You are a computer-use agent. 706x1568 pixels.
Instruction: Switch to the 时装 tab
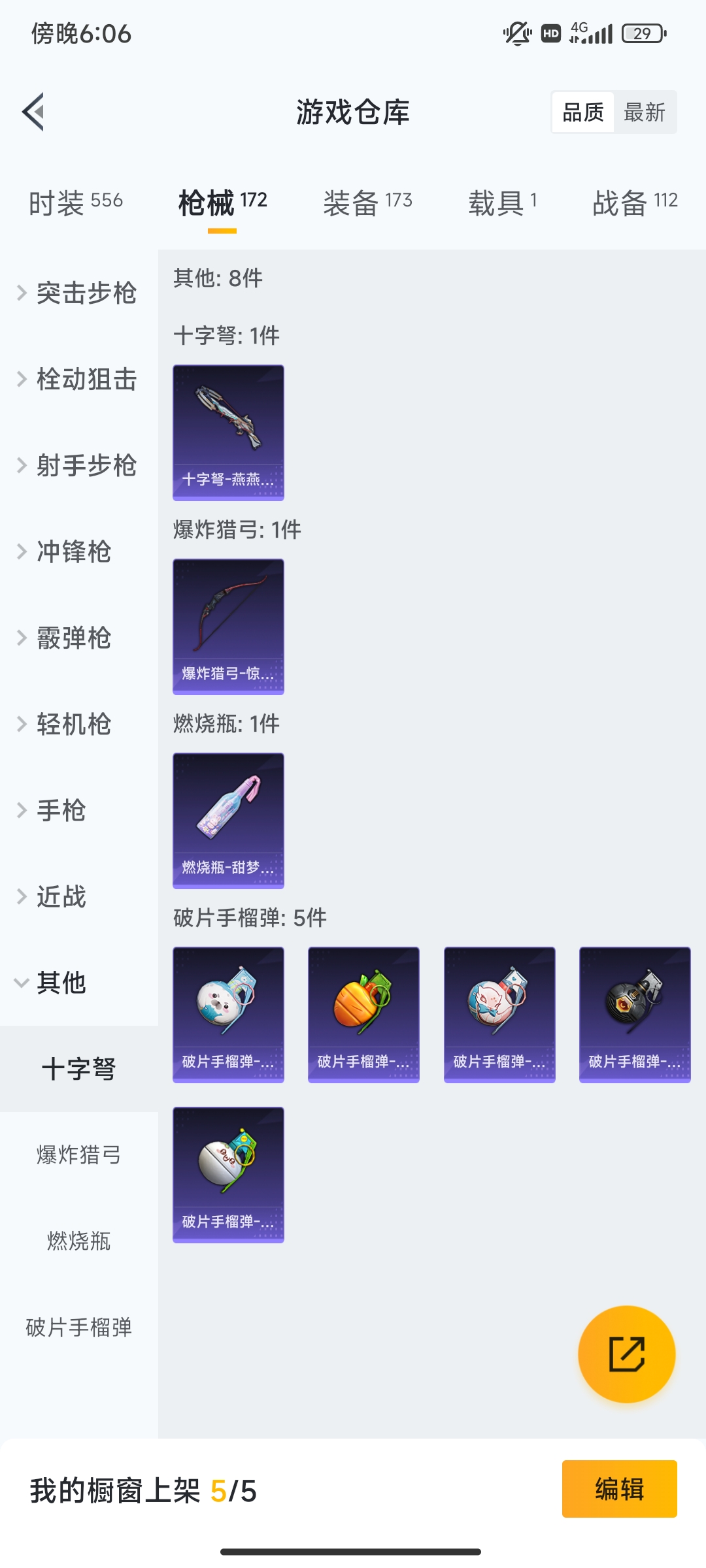76,203
